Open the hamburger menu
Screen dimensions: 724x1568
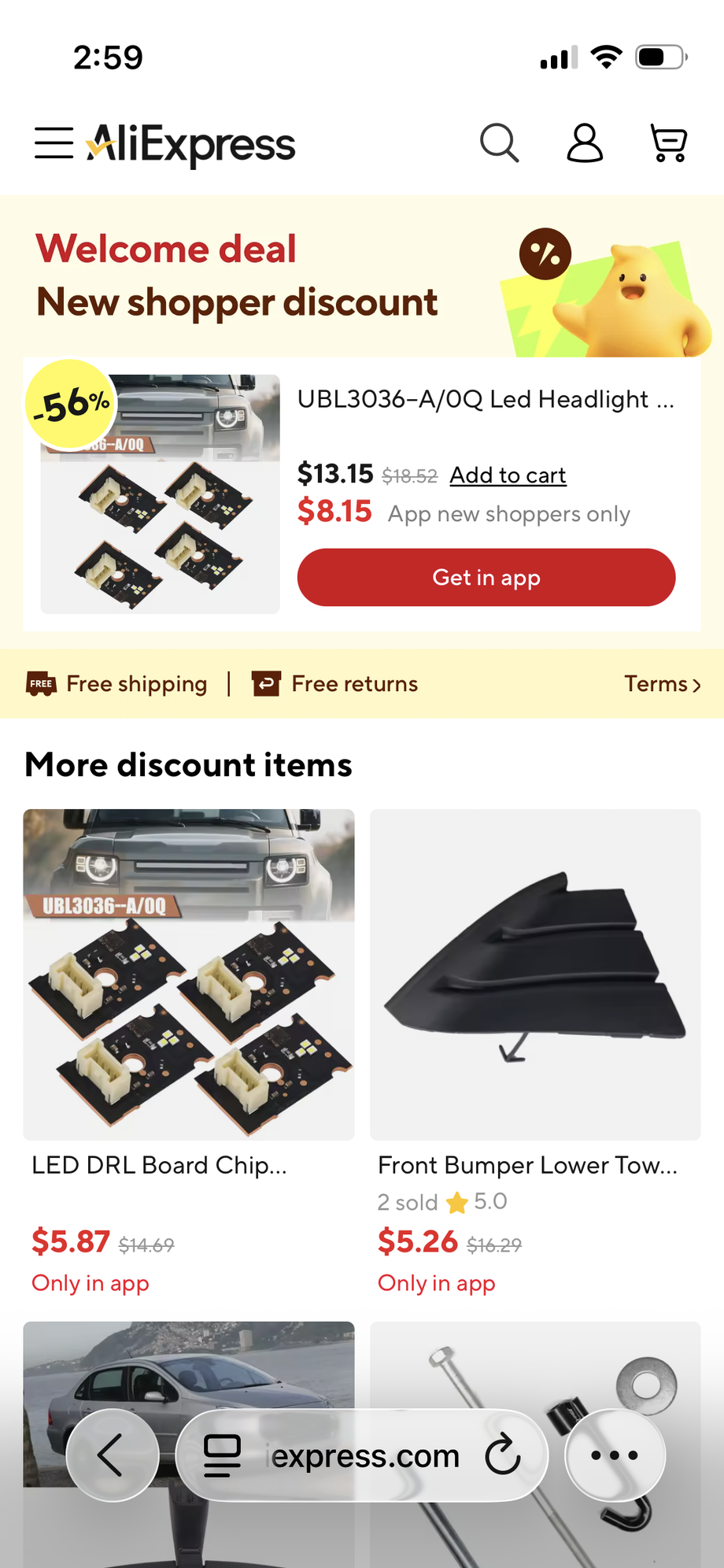coord(54,143)
